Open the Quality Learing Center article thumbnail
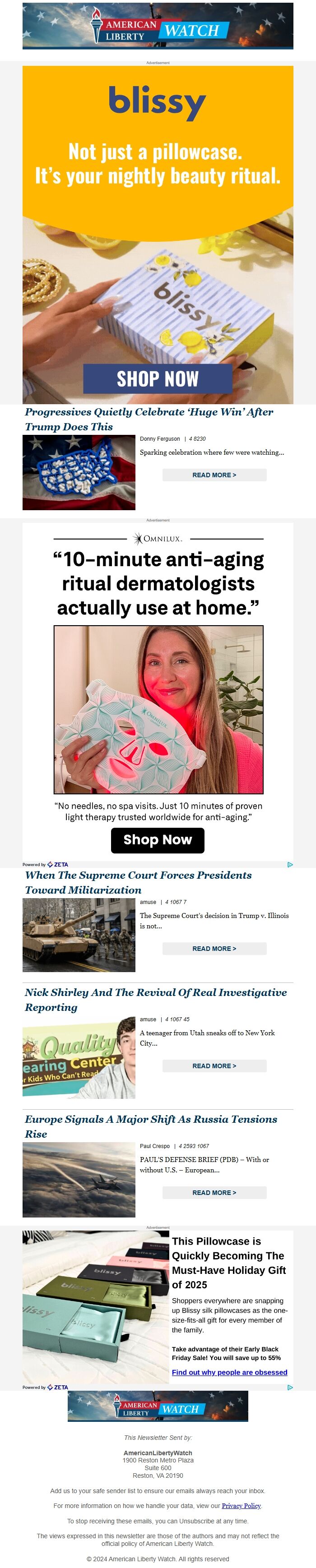Image resolution: width=316 pixels, height=1568 pixels. [x=79, y=1061]
